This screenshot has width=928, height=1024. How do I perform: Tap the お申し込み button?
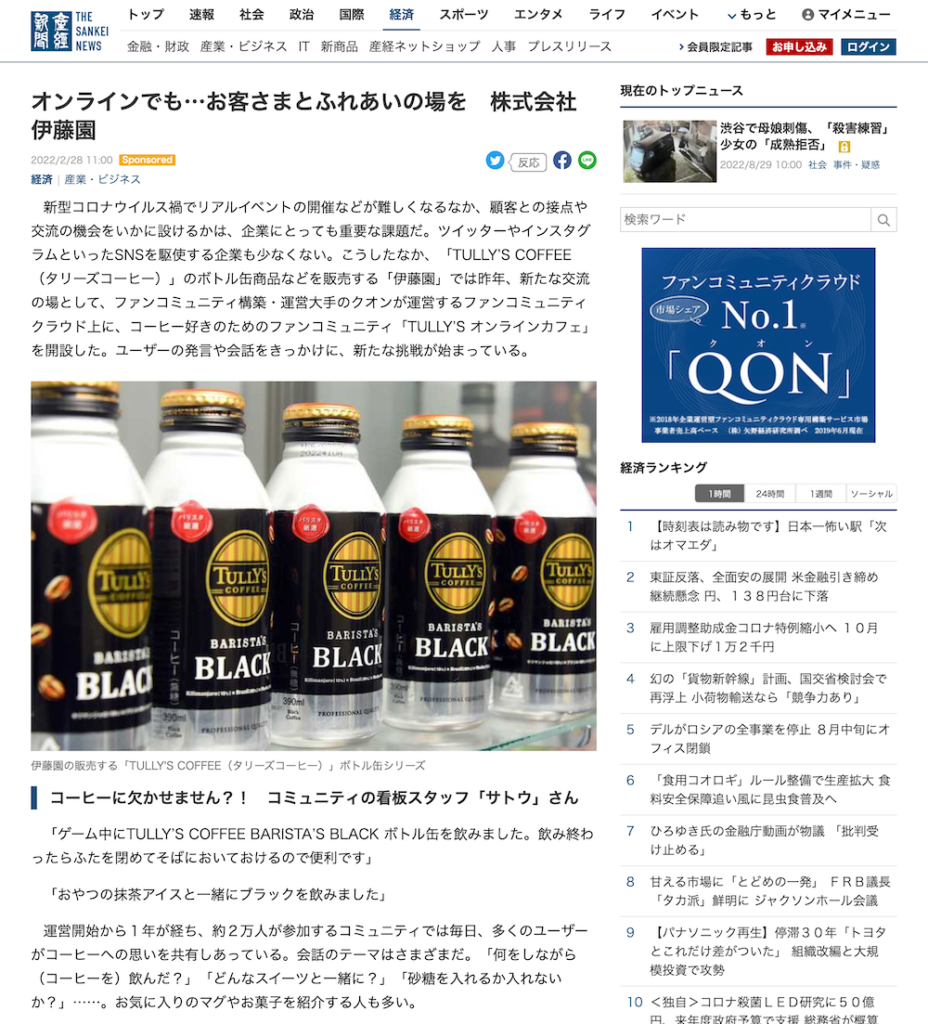click(799, 47)
